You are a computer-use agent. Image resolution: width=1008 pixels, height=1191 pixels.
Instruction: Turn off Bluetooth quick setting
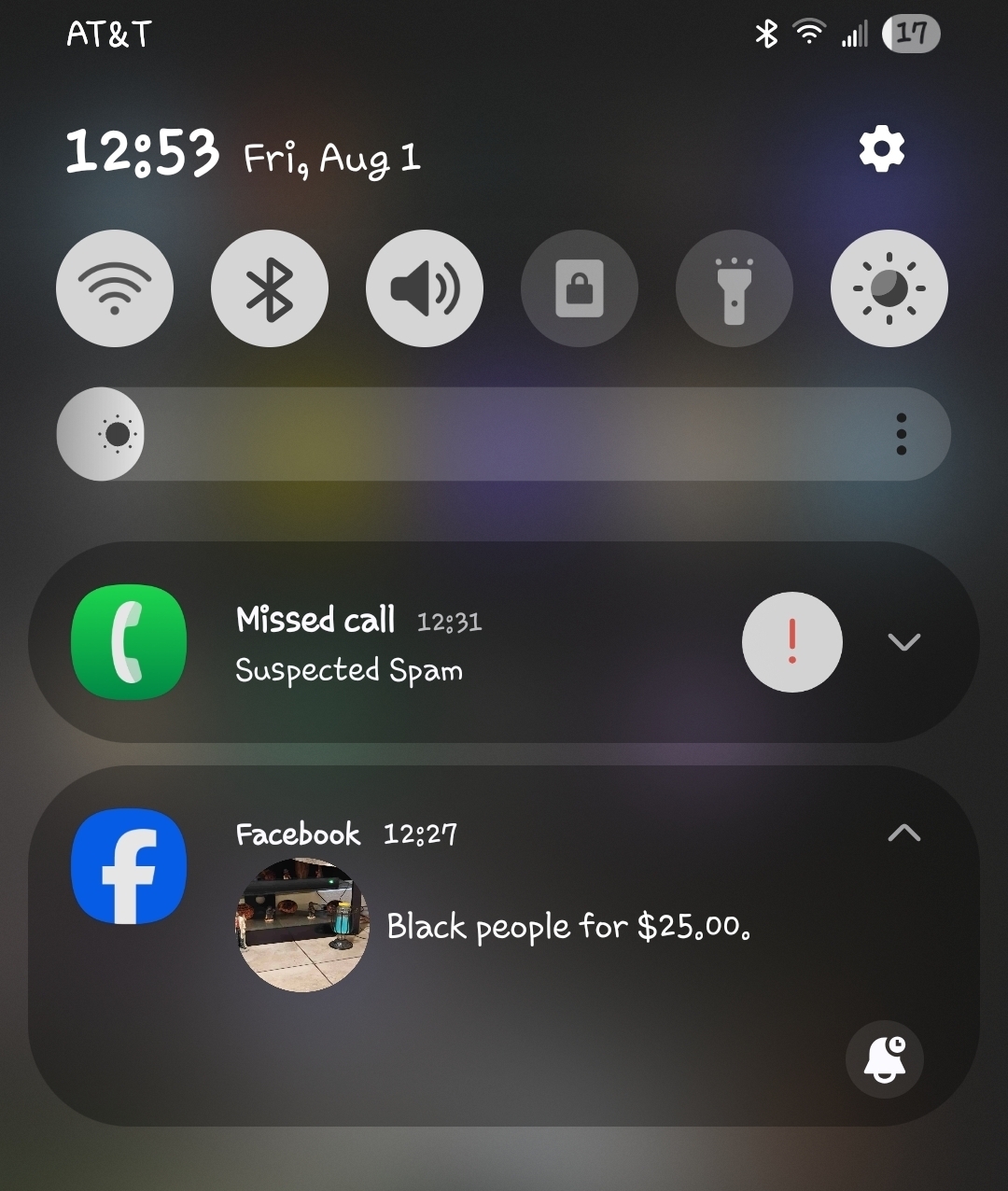click(270, 288)
